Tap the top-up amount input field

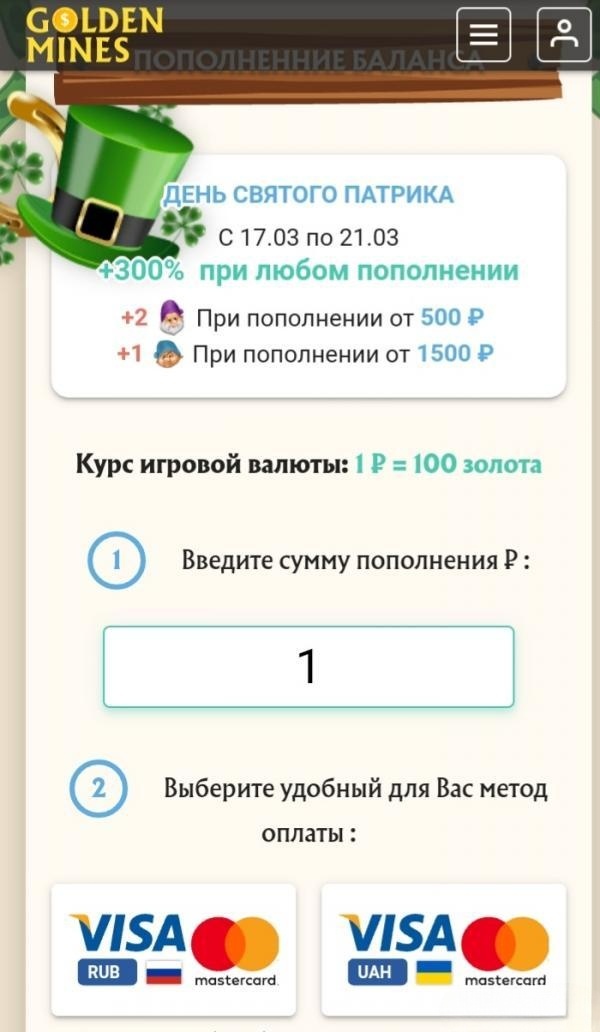[x=308, y=667]
